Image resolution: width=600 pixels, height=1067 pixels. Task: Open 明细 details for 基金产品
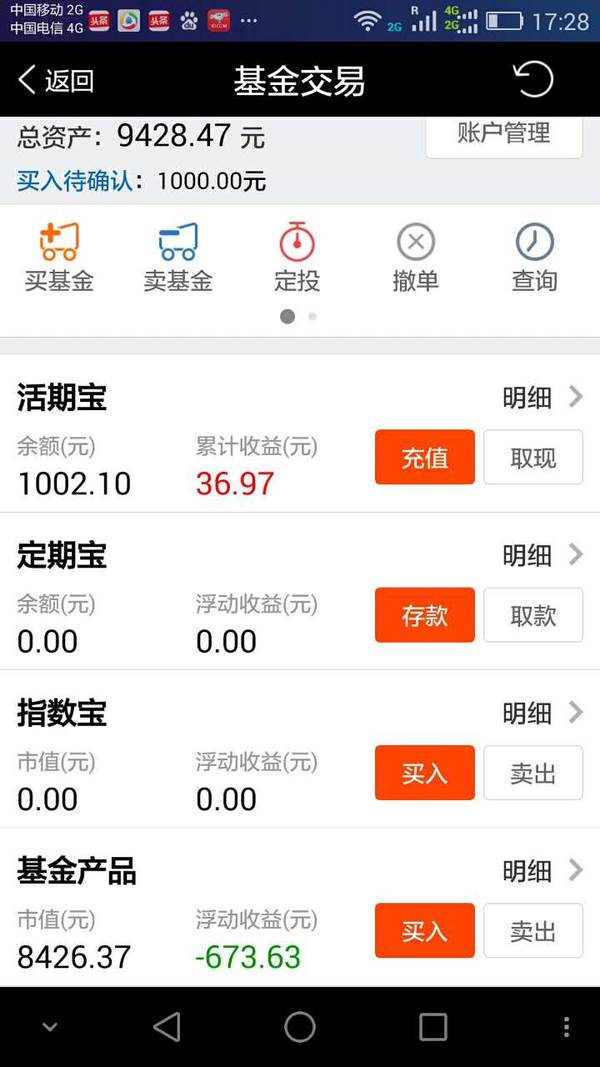click(x=542, y=871)
